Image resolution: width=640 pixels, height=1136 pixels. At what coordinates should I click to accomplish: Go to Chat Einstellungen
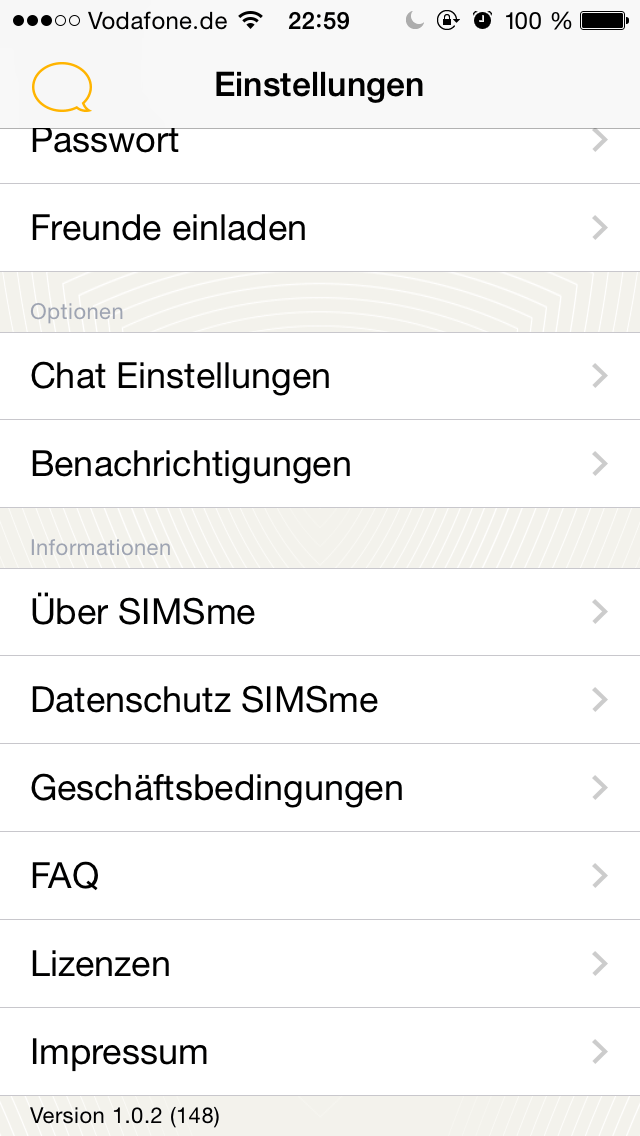click(320, 376)
